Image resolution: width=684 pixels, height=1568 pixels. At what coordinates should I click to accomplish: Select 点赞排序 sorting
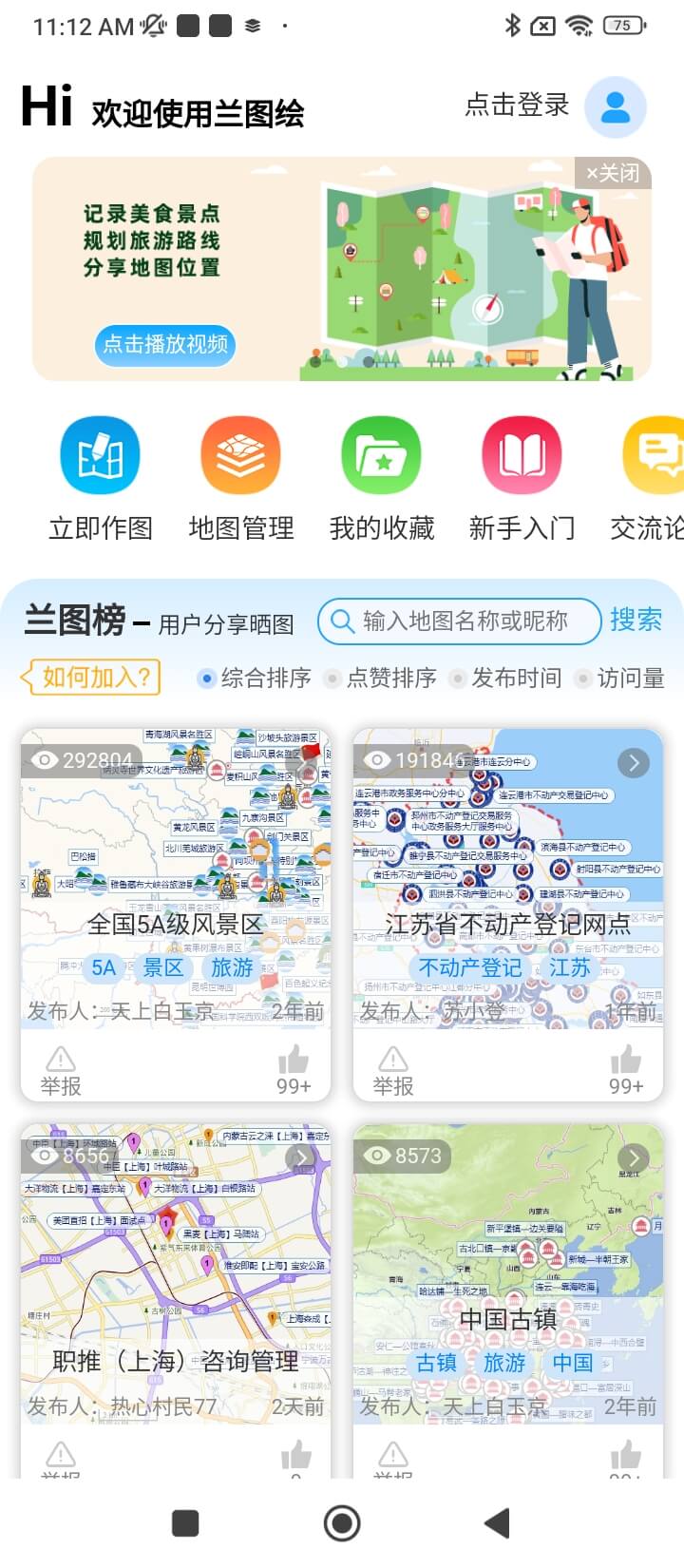coord(380,678)
